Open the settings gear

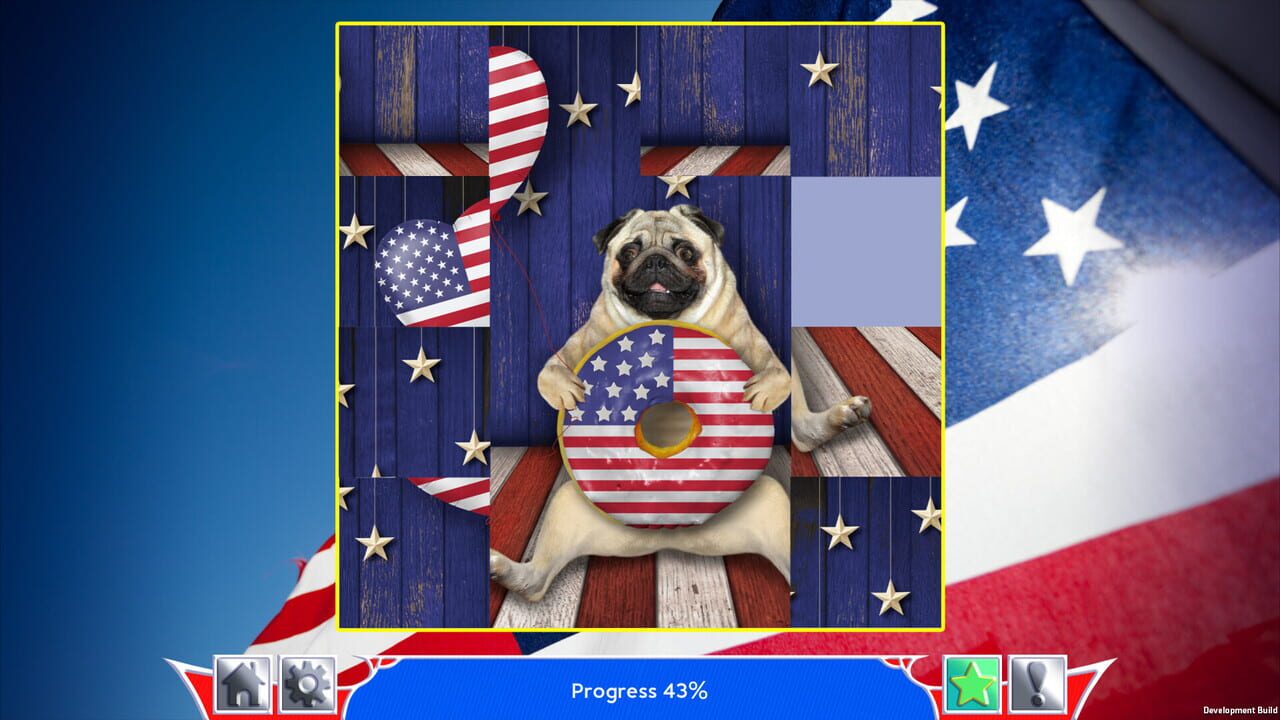pyautogui.click(x=307, y=684)
